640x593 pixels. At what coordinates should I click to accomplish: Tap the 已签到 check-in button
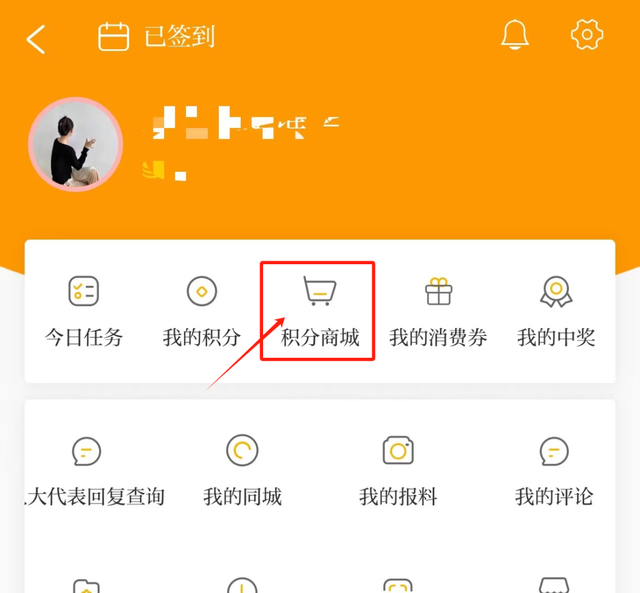pyautogui.click(x=157, y=37)
